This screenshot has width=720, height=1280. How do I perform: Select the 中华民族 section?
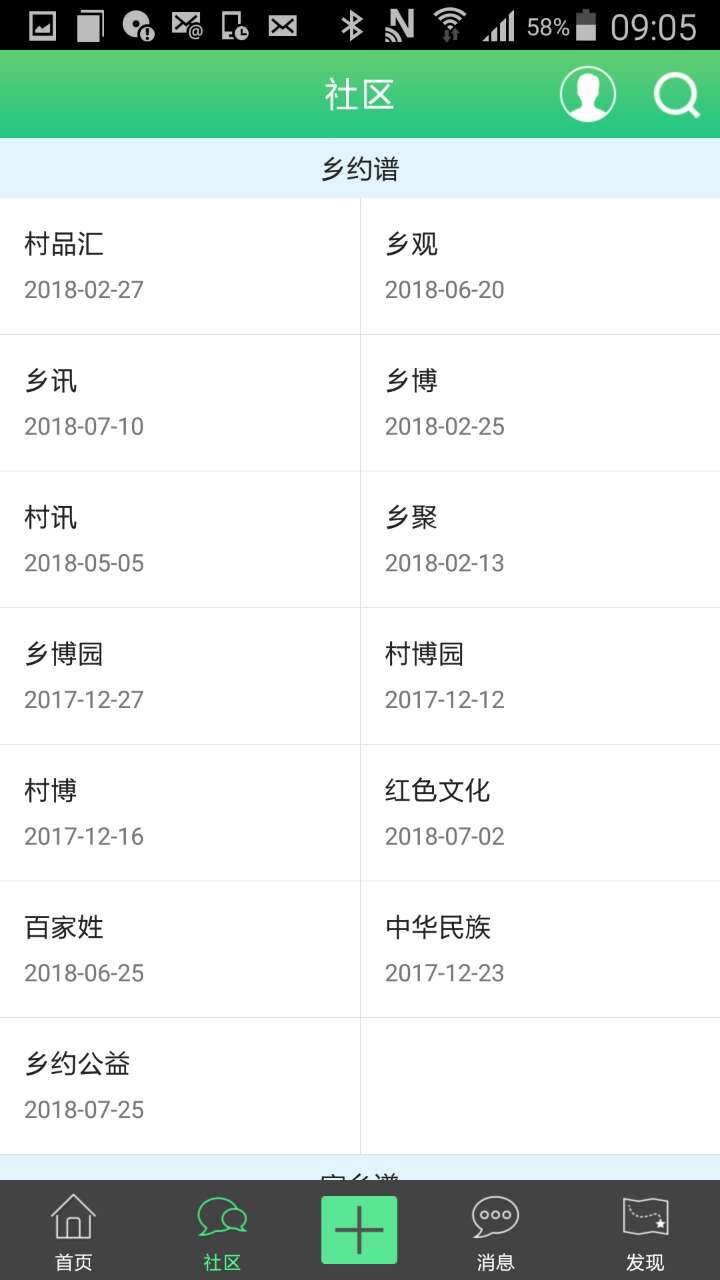(540, 949)
